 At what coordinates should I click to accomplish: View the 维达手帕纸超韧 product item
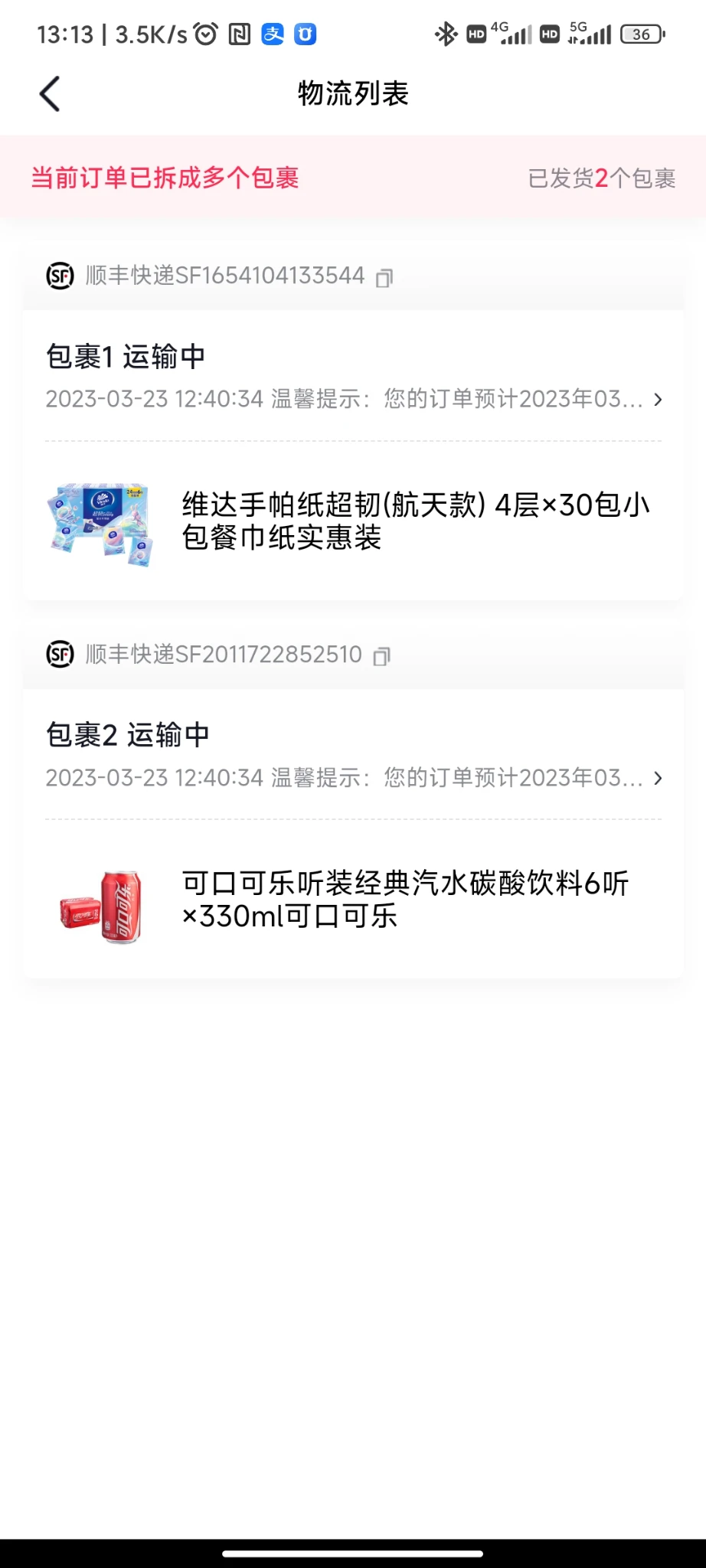(x=352, y=522)
